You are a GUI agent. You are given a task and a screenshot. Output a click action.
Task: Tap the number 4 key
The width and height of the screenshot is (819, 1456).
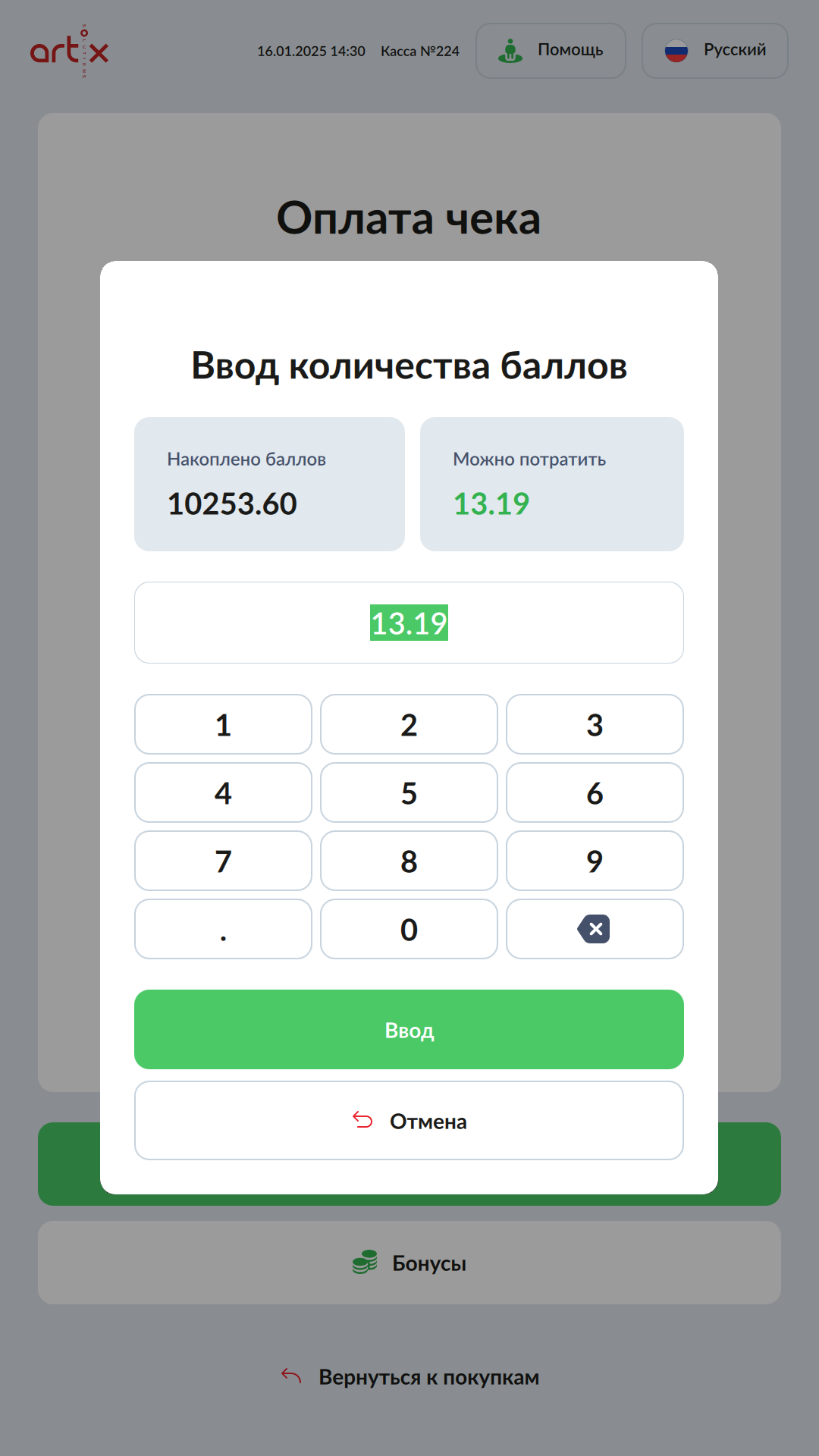(223, 792)
